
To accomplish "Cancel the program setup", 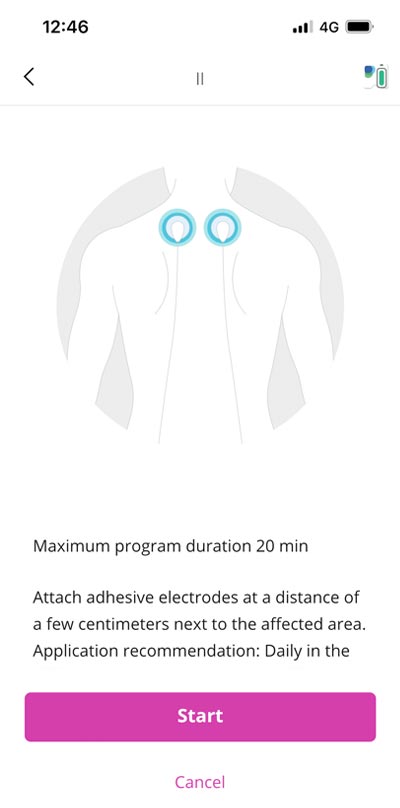I will (x=200, y=782).
